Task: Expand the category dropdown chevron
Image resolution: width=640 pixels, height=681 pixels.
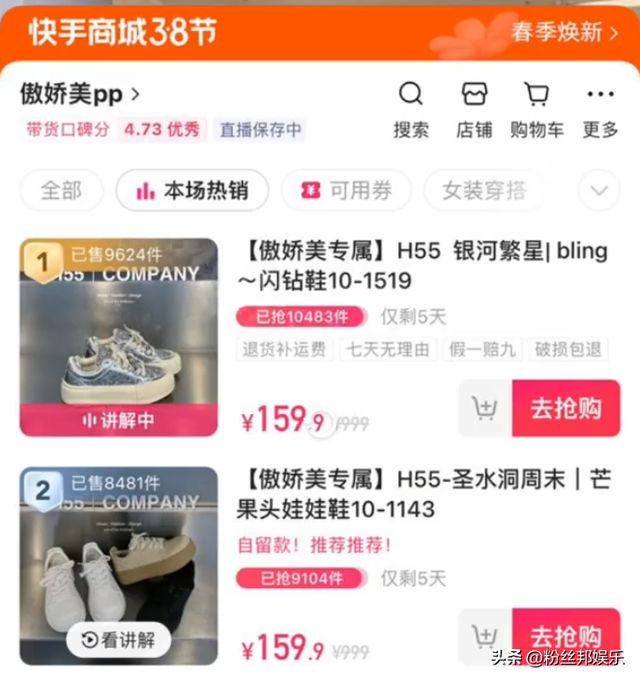Action: [x=600, y=190]
